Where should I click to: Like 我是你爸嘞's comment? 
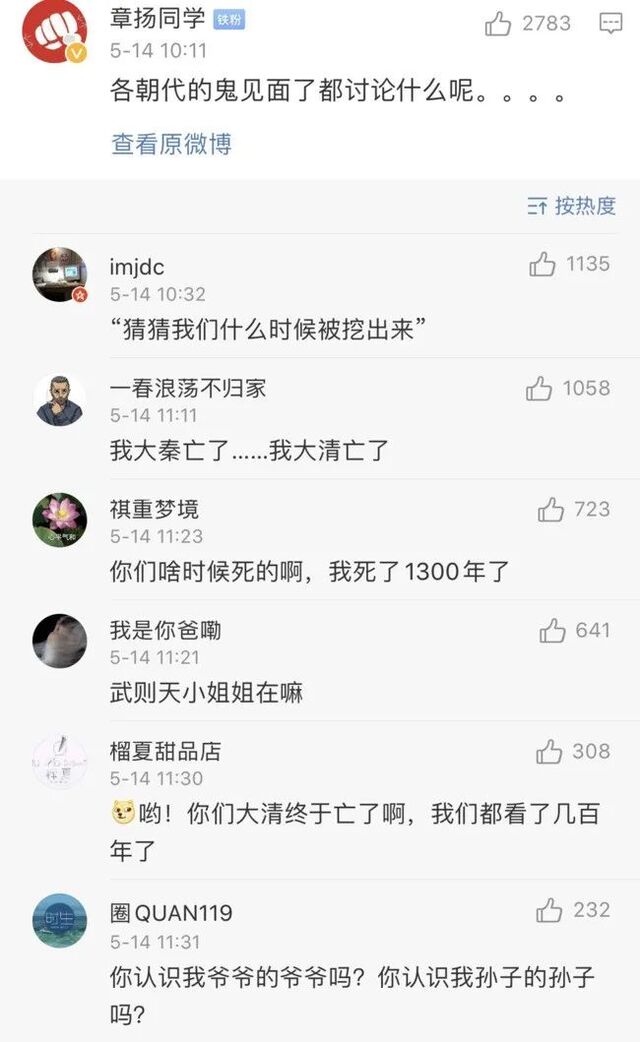(553, 631)
